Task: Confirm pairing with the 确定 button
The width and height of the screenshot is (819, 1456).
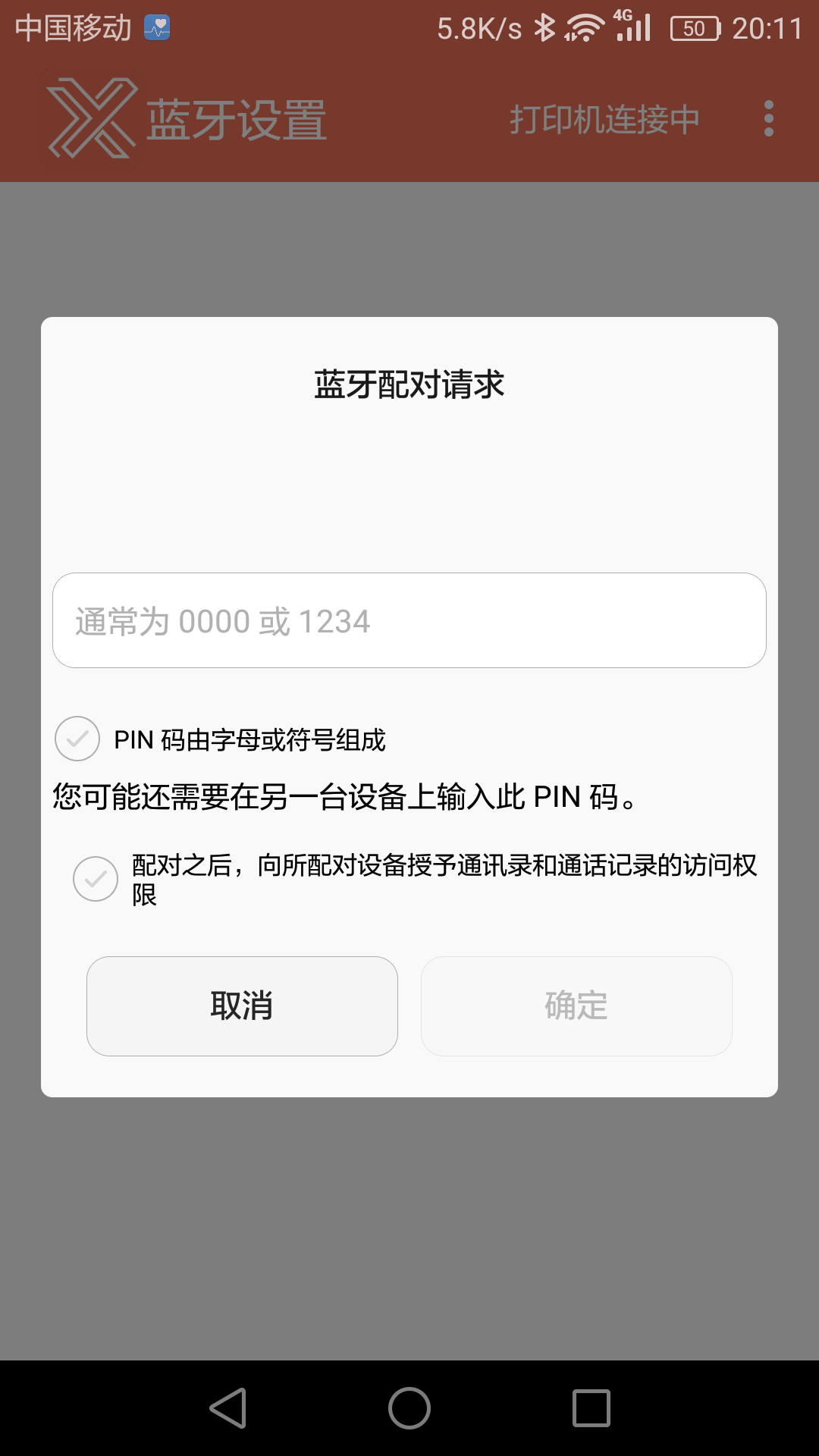Action: coord(576,1006)
